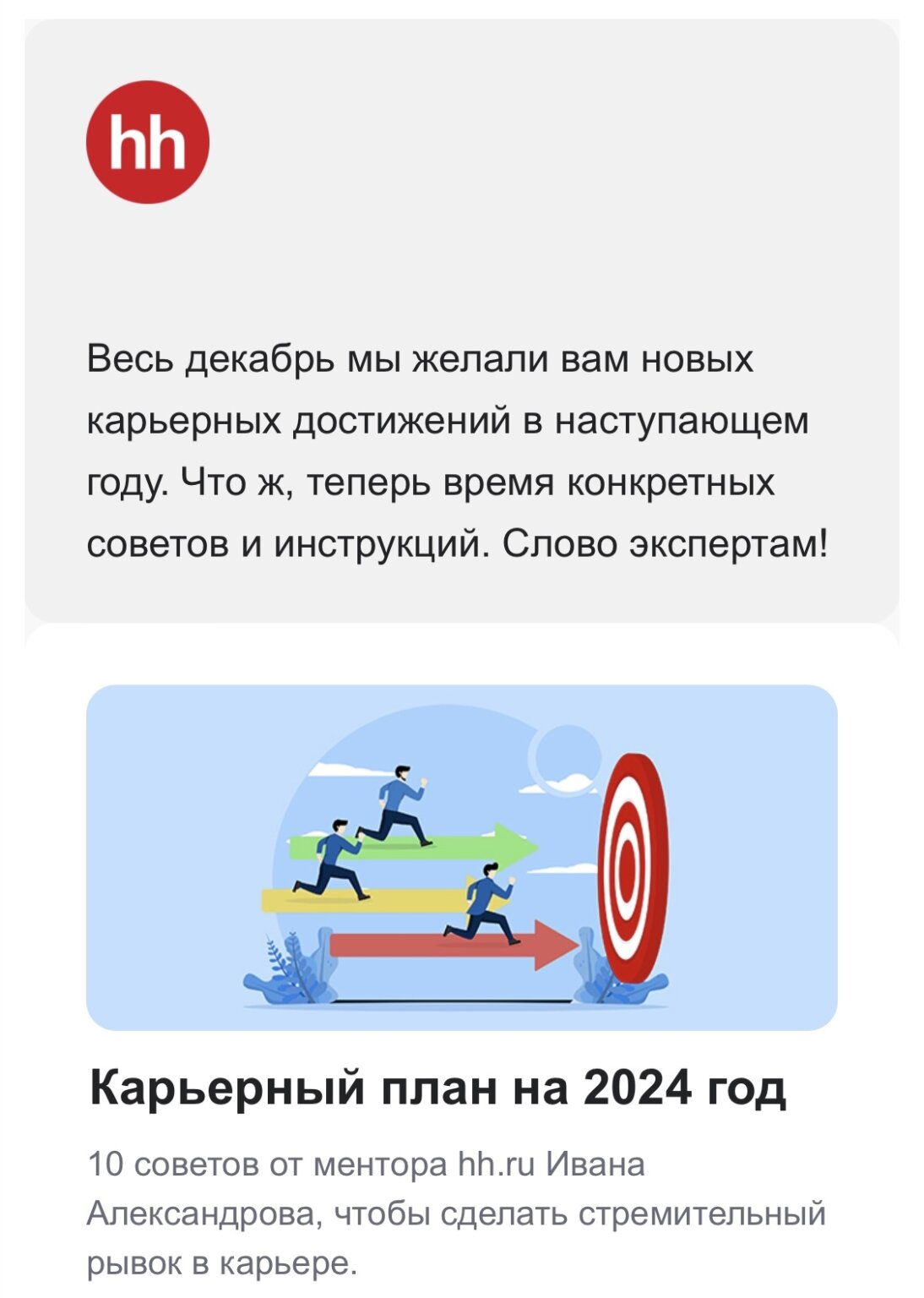The height and width of the screenshot is (1298, 924).
Task: Open the career plan article illustration card
Action: click(x=461, y=857)
